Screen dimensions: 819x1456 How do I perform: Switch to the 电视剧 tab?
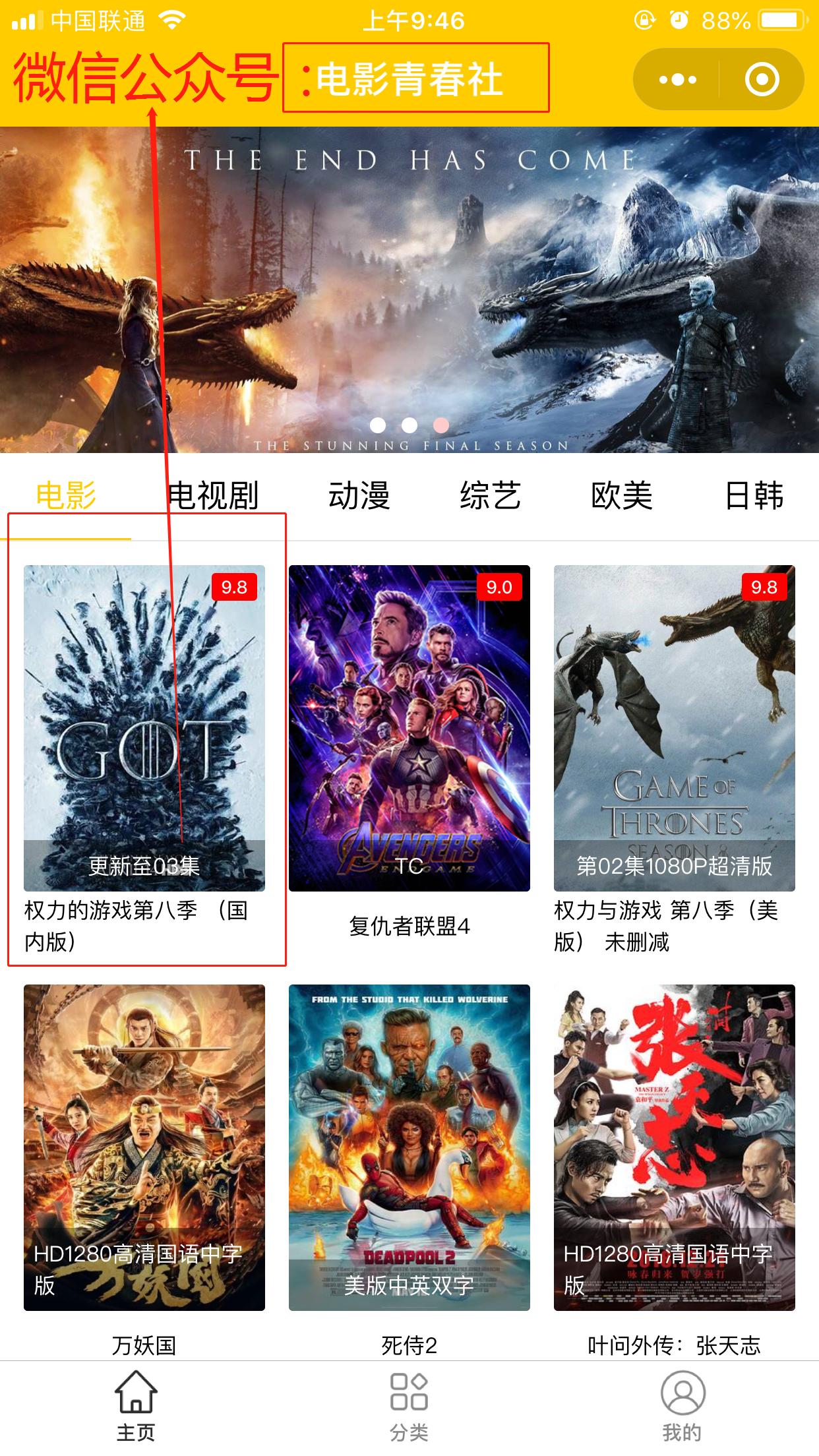pyautogui.click(x=212, y=496)
